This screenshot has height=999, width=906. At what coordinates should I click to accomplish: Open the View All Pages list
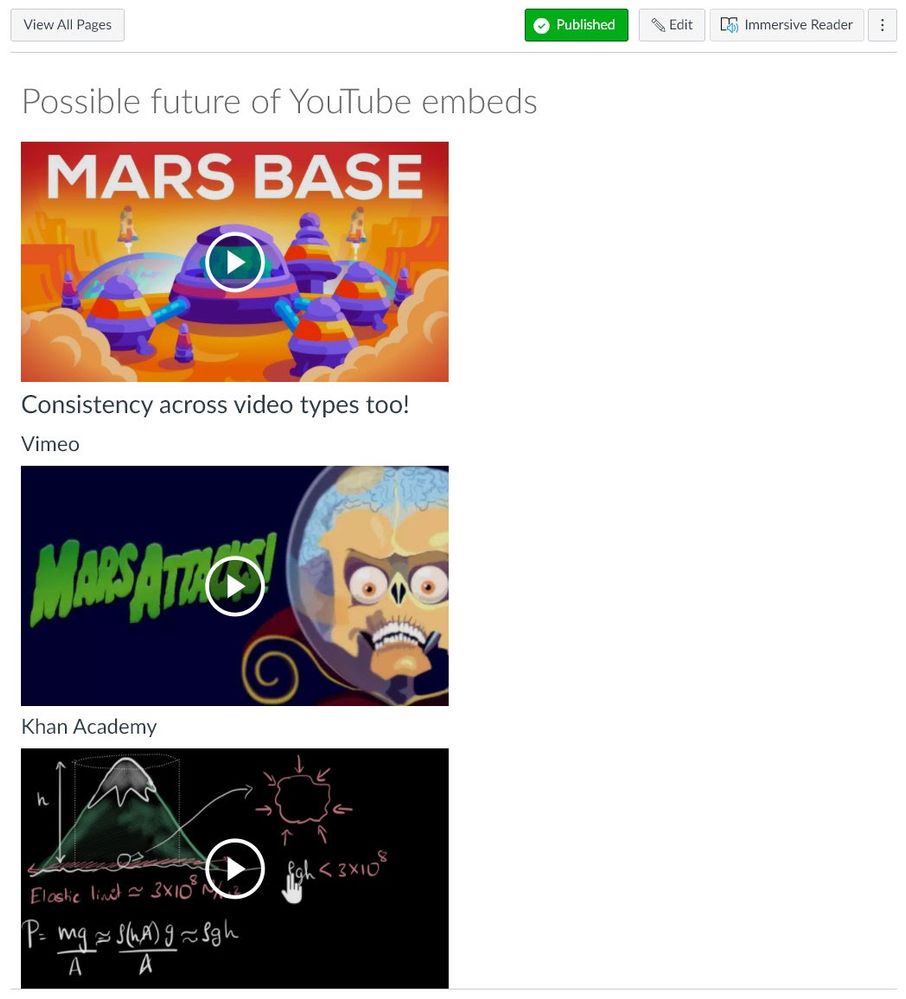pos(67,25)
